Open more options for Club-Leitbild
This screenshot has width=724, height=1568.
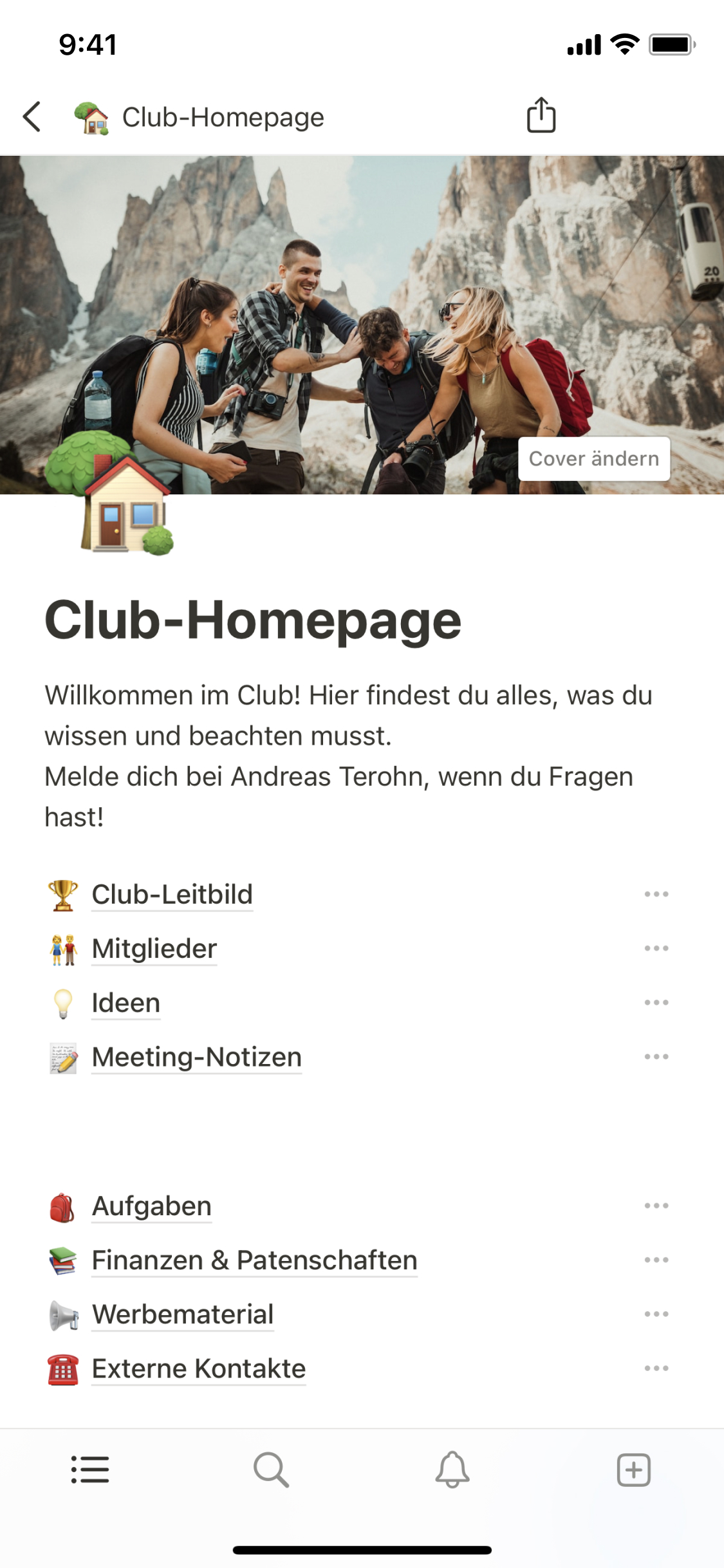point(656,895)
